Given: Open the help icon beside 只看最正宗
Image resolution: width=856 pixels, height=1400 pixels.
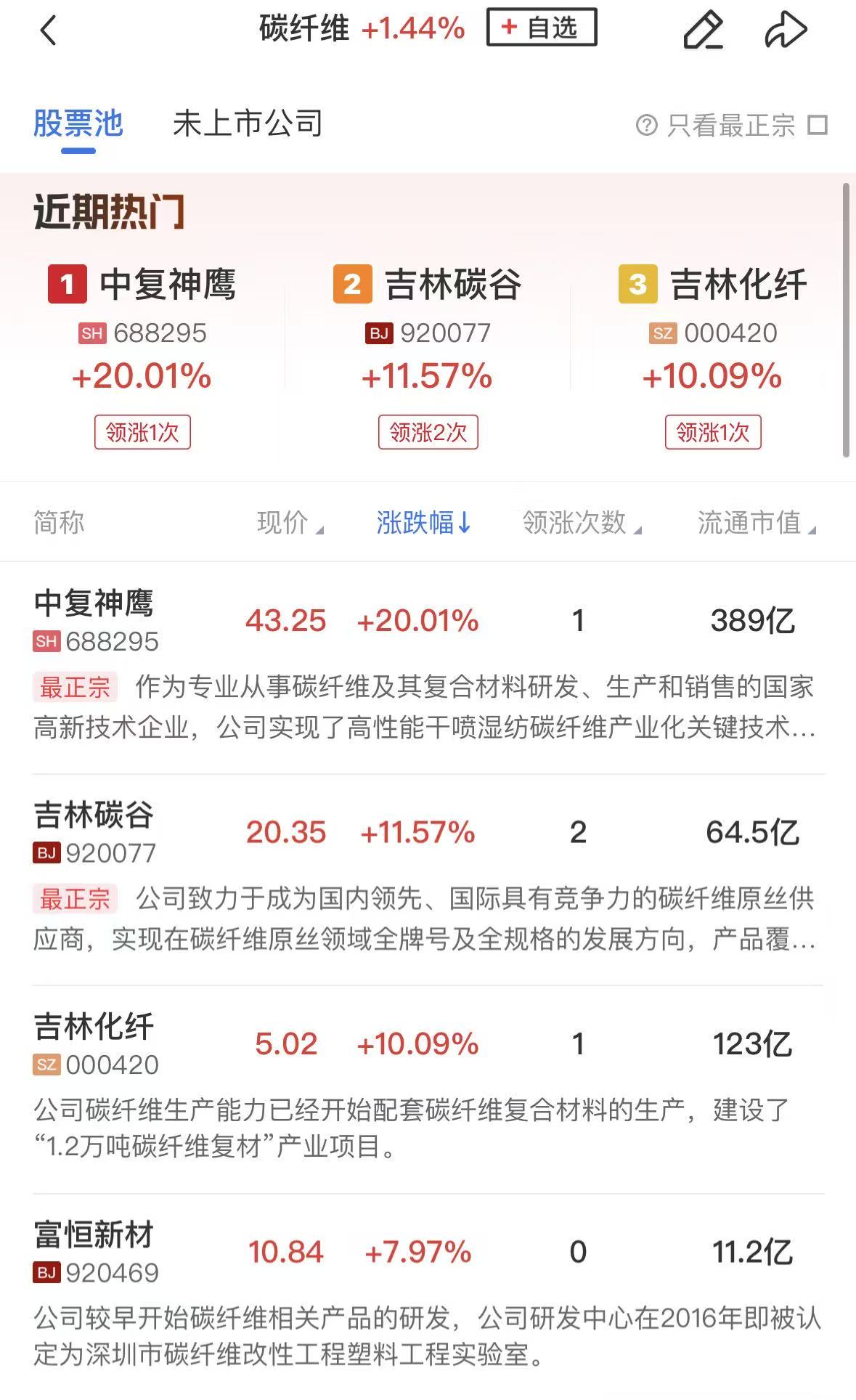Looking at the screenshot, I should [645, 125].
